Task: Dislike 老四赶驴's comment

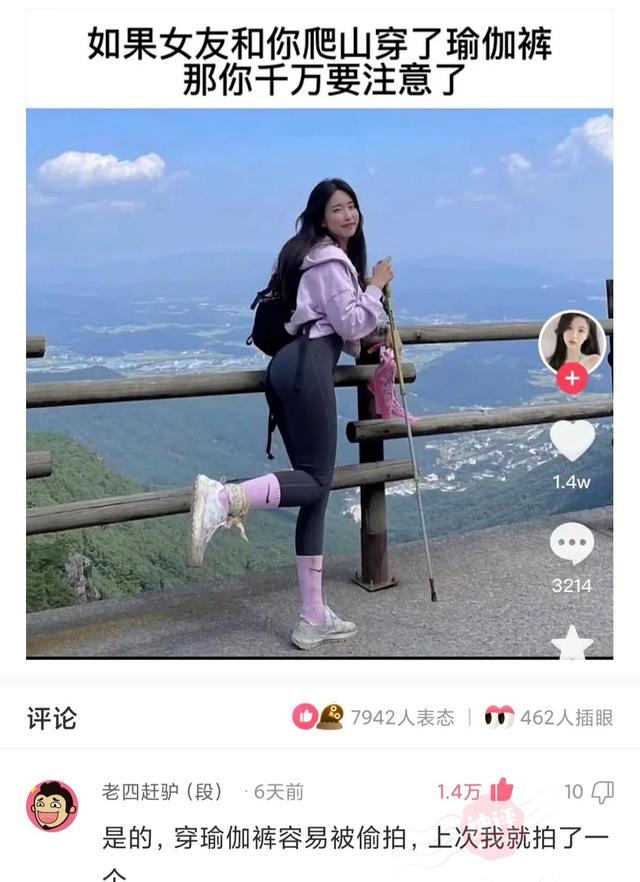Action: 602,791
